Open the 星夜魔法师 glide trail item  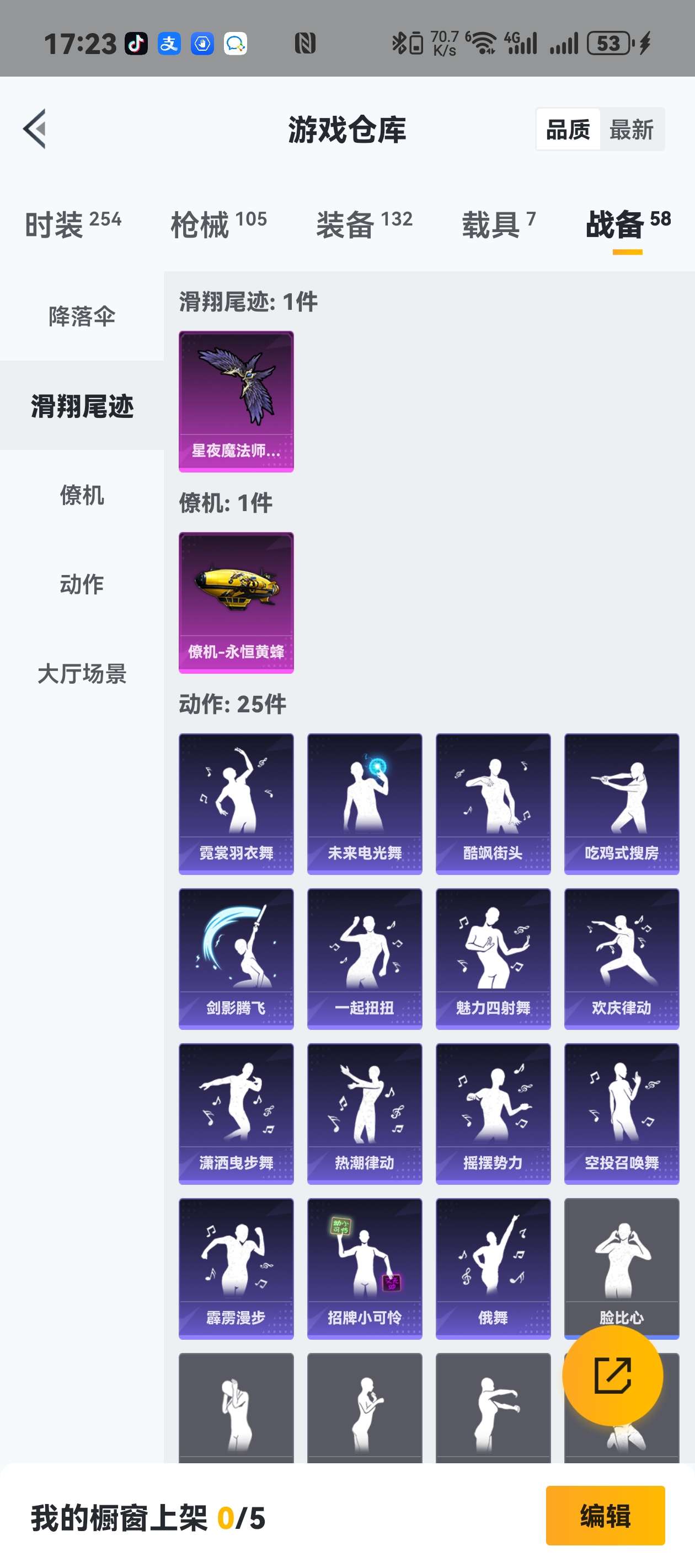[x=236, y=401]
